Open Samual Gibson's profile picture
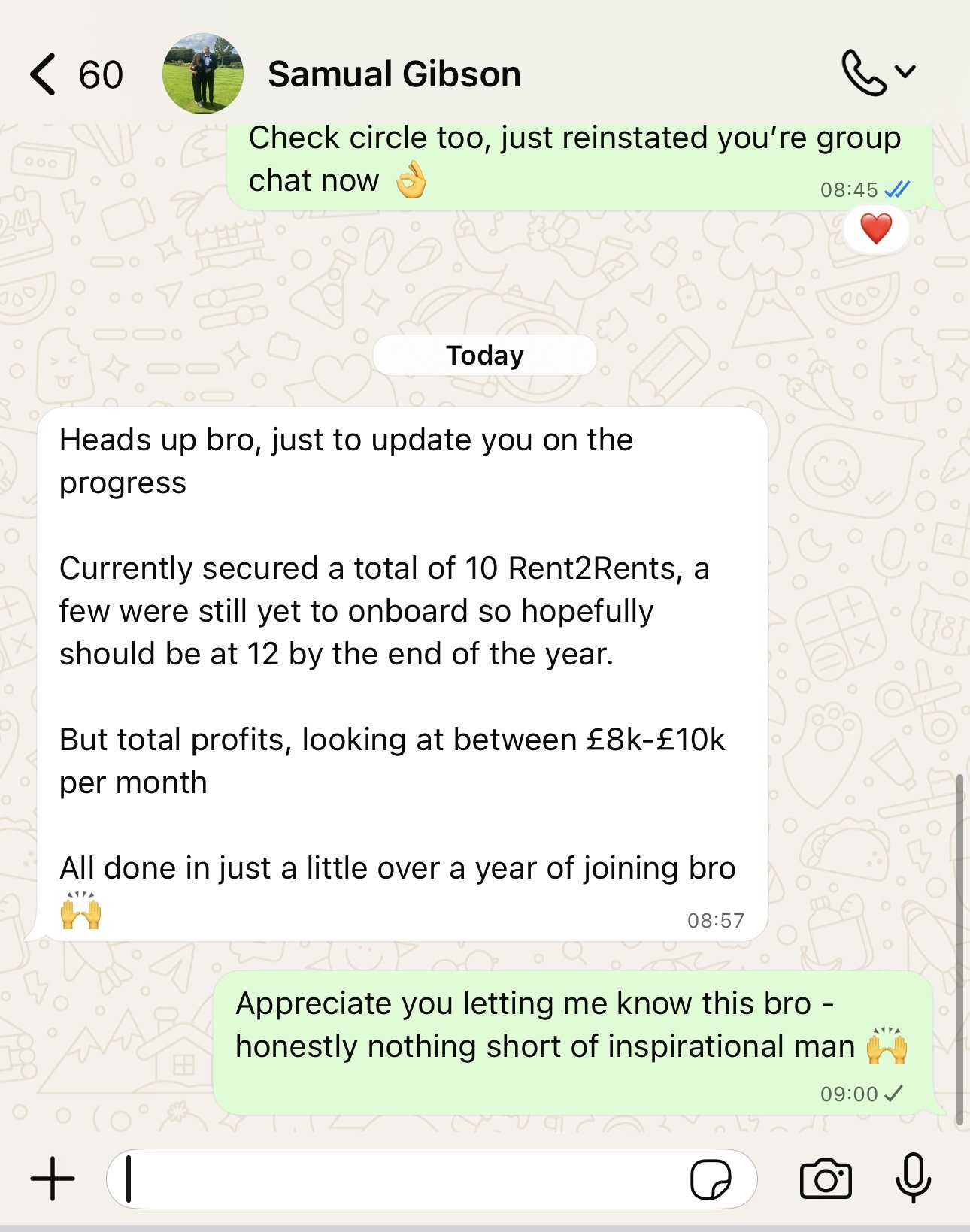 (x=203, y=74)
